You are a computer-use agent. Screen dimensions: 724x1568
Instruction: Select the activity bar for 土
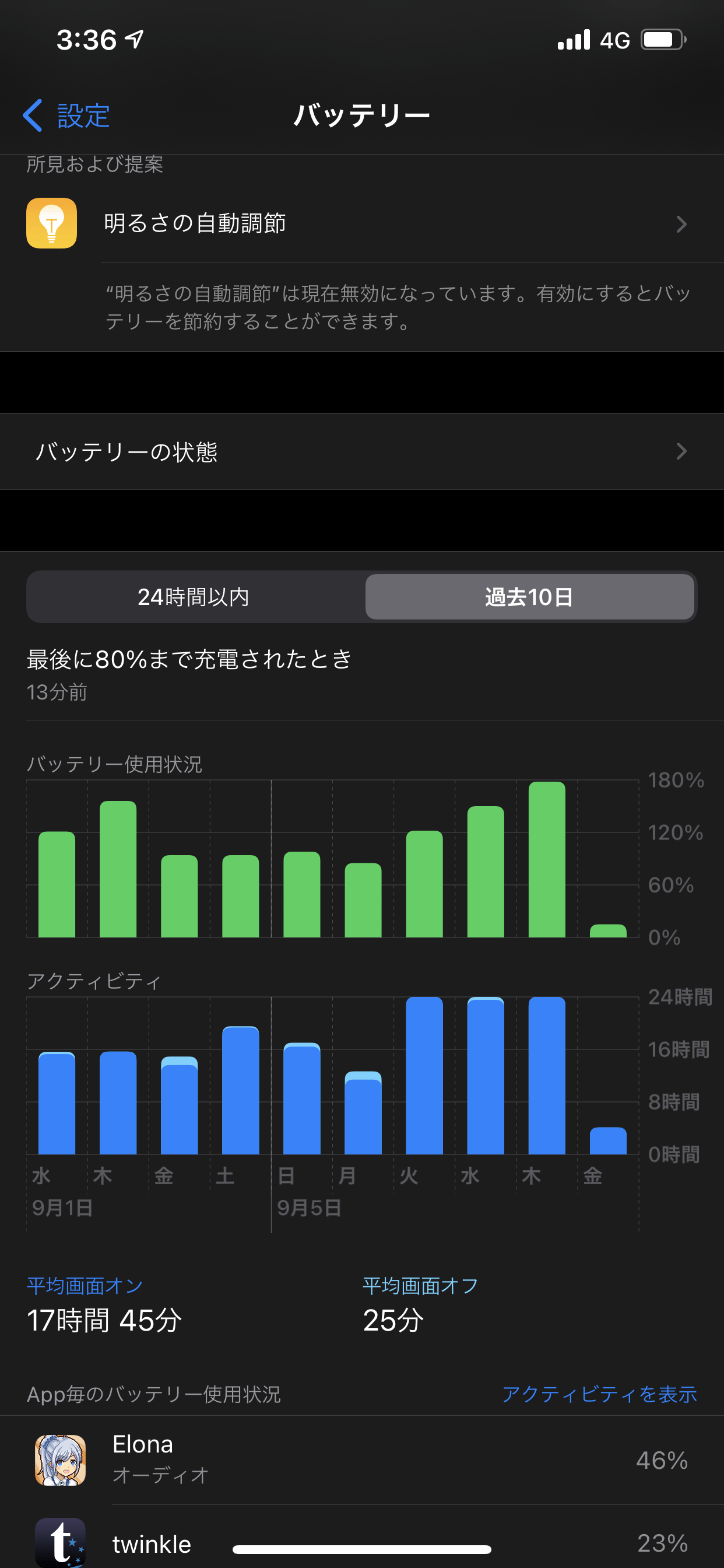coord(240,1091)
